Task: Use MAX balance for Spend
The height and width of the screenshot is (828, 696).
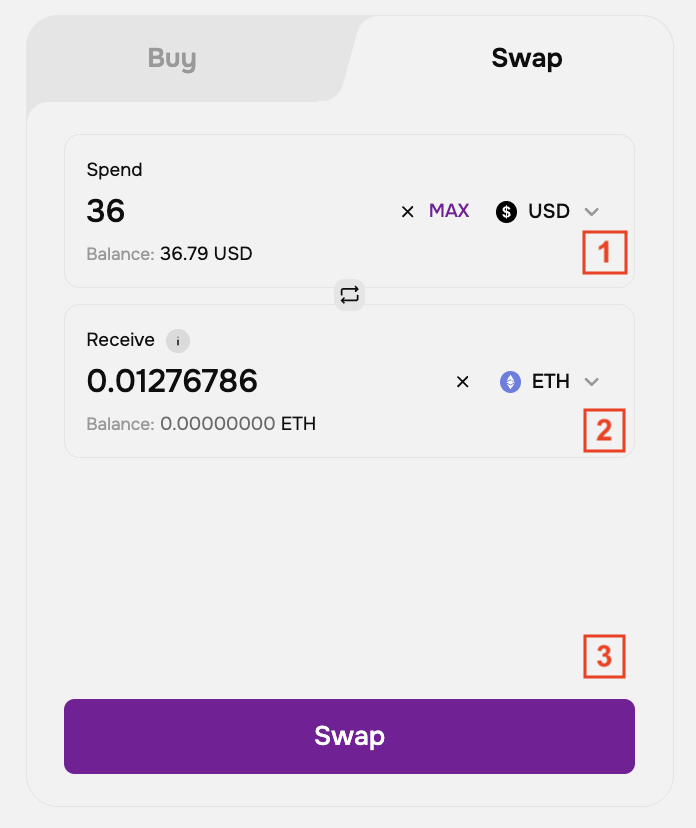Action: pos(449,211)
